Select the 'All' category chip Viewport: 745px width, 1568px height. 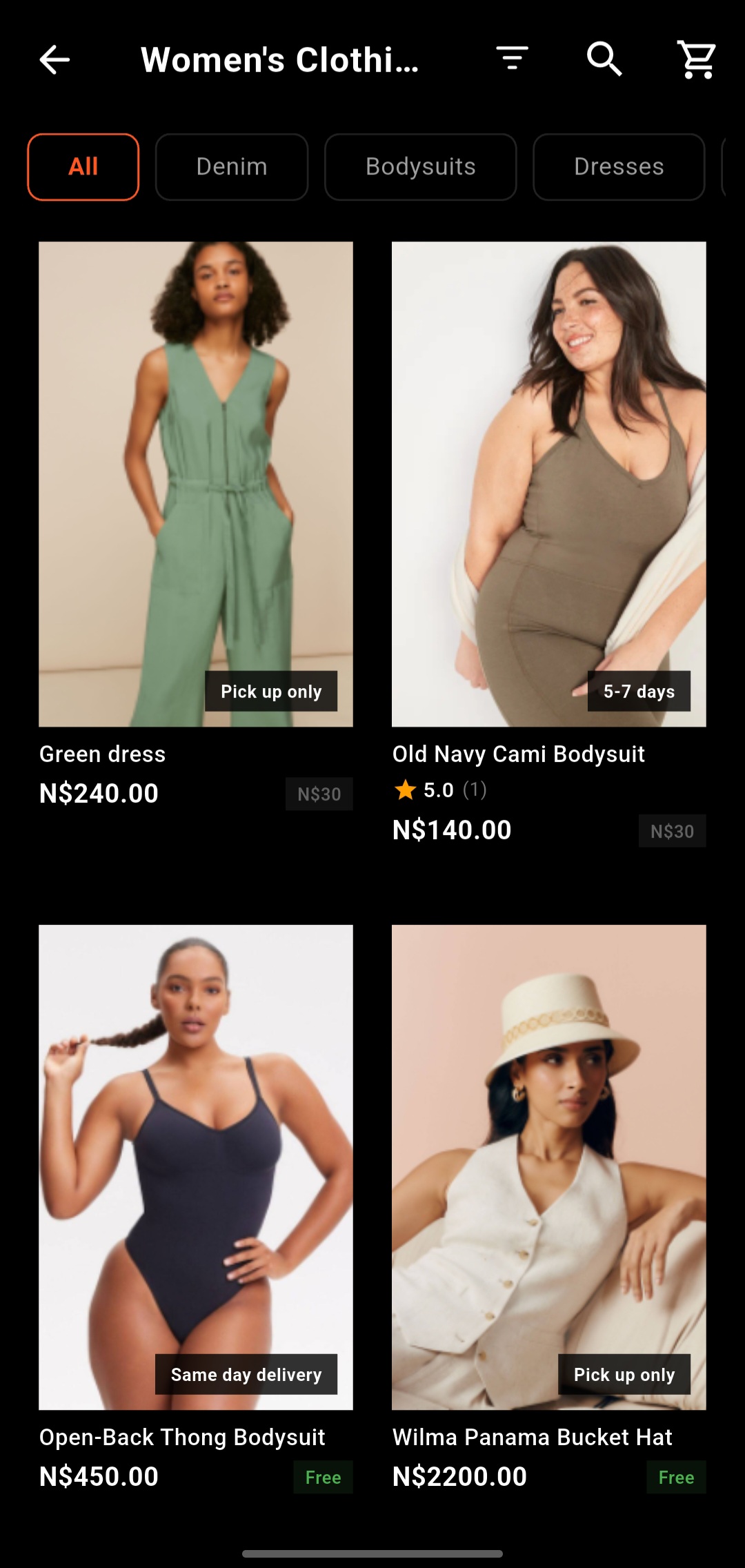click(83, 166)
